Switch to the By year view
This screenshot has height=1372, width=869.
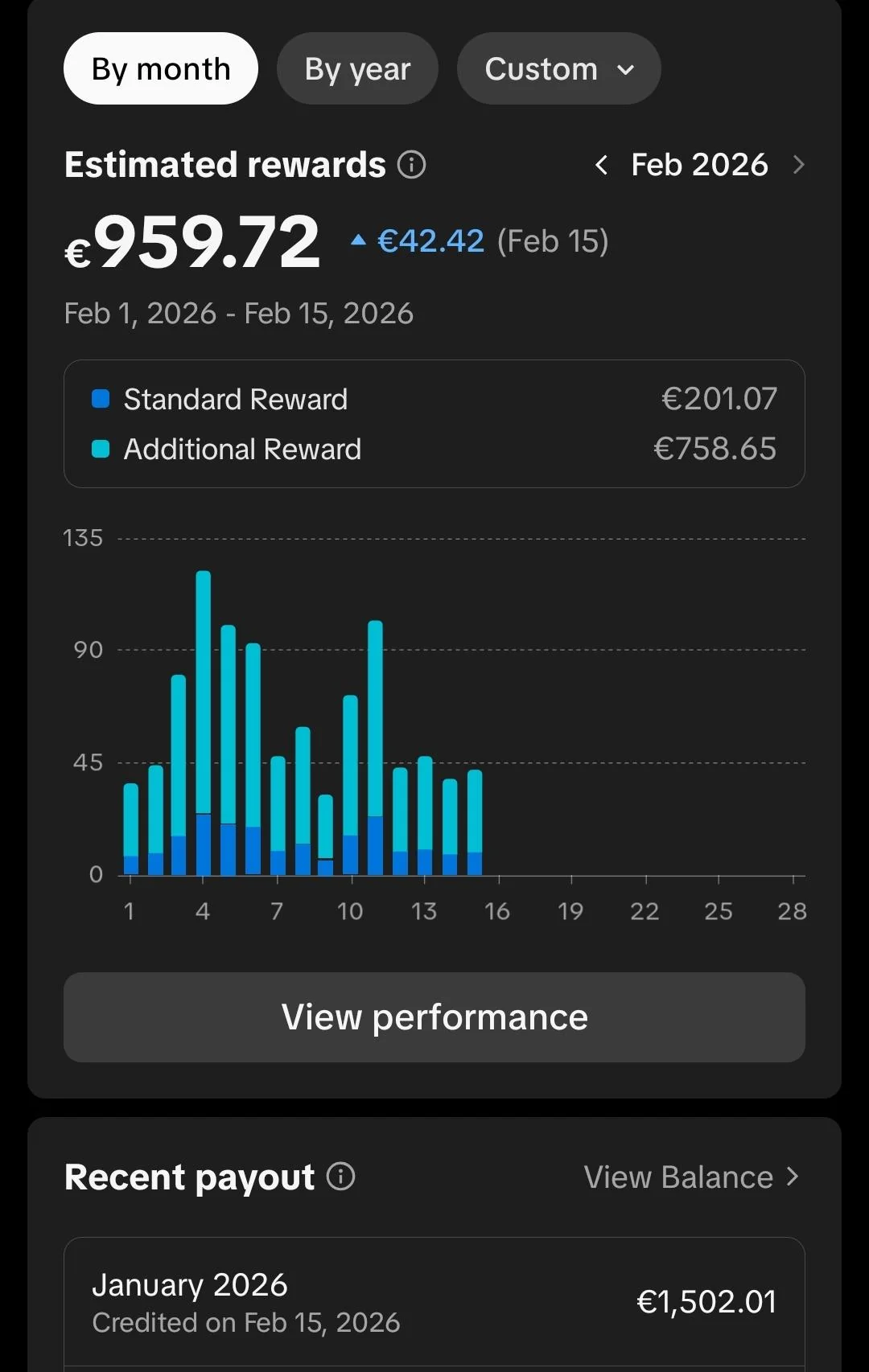pyautogui.click(x=357, y=69)
